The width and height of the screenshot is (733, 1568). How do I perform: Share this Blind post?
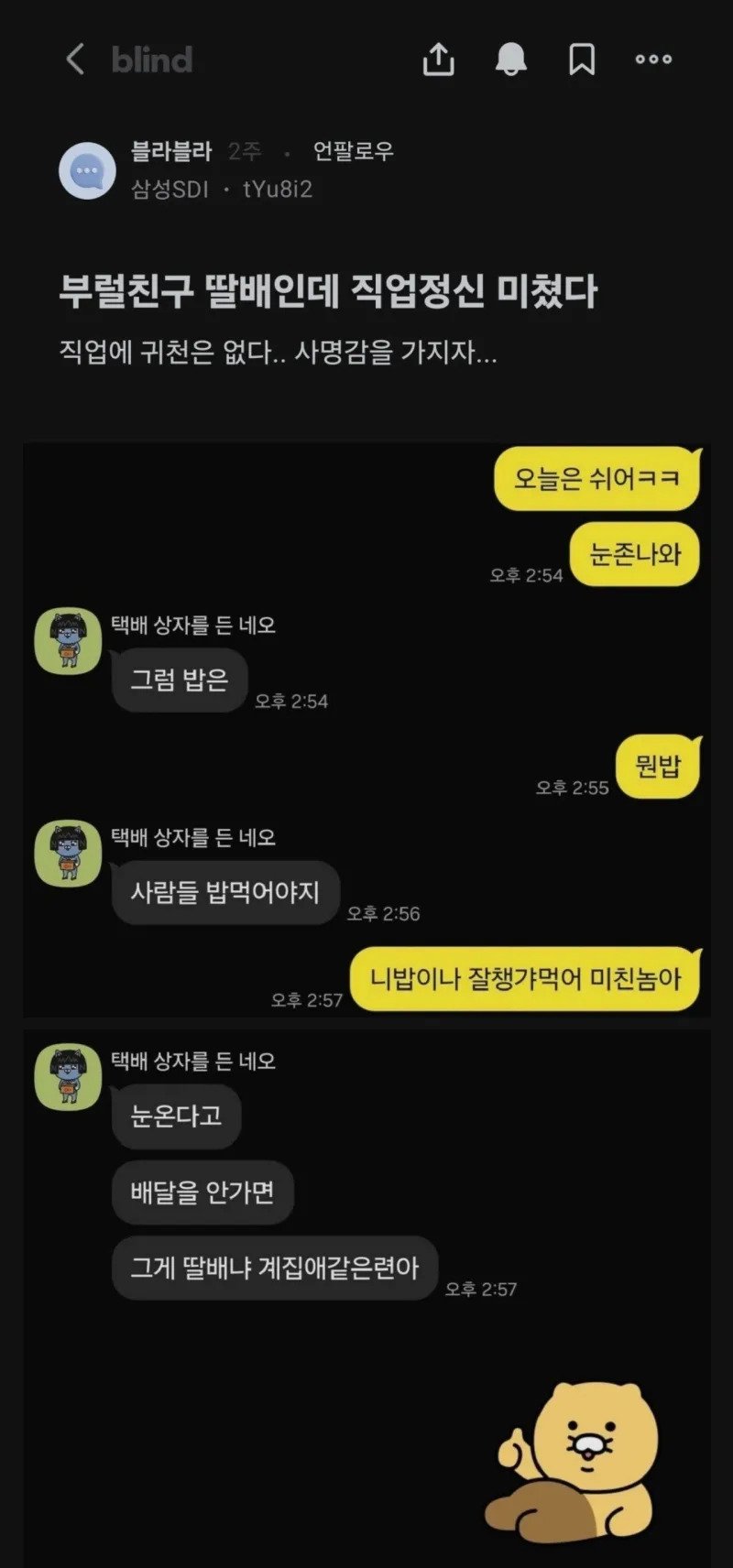coord(438,60)
